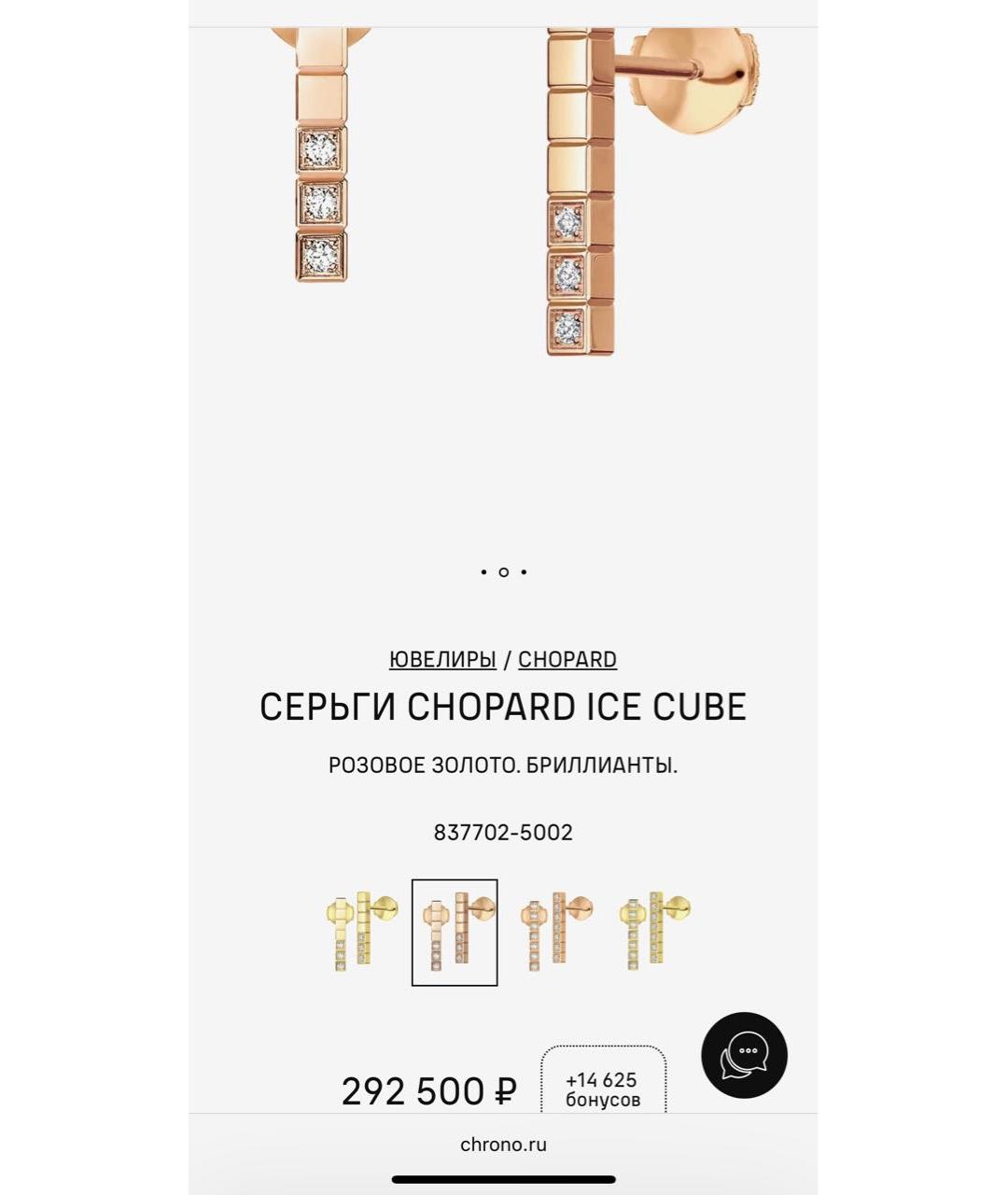Jump to the first product image dot
The image size is (1008, 1195).
point(483,571)
